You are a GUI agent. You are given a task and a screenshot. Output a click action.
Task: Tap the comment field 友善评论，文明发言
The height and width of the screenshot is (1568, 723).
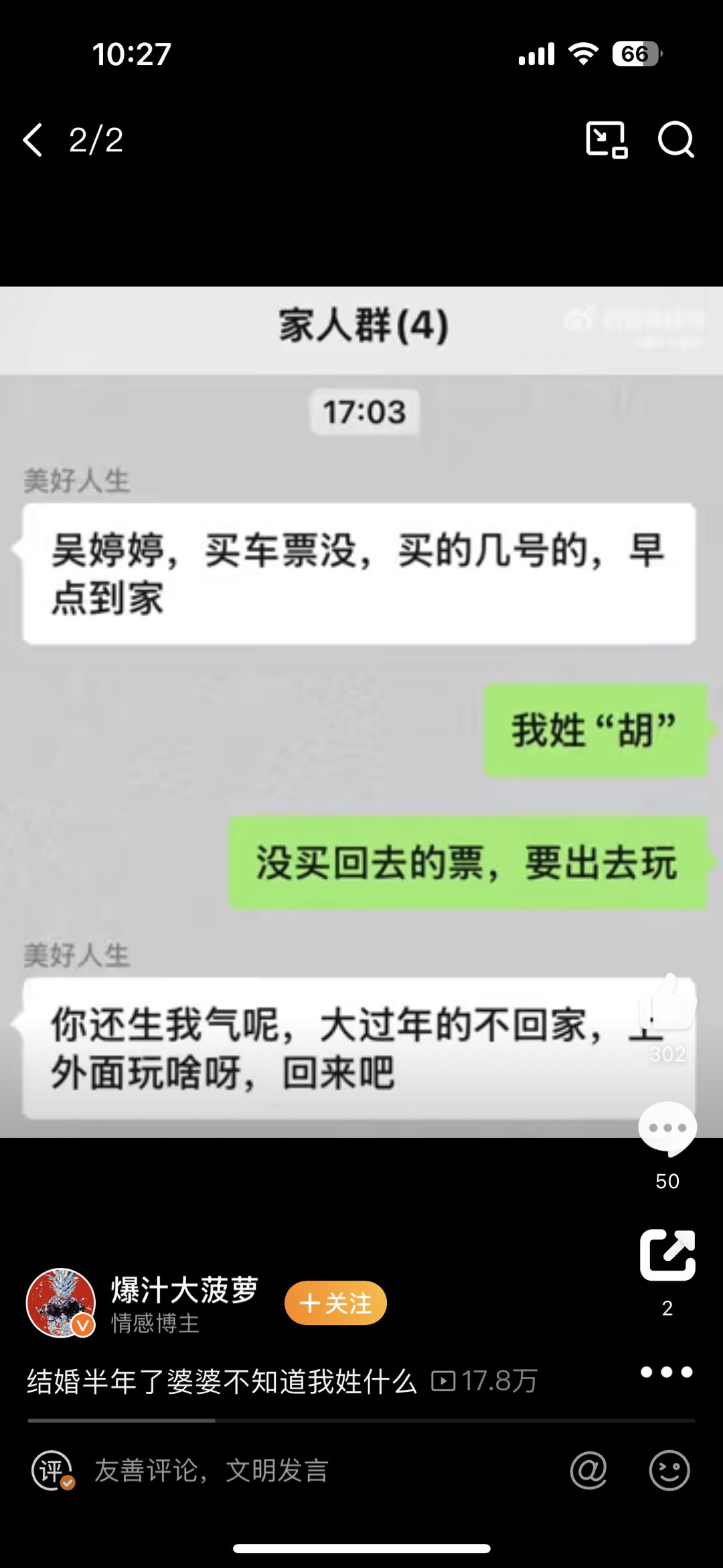tap(268, 1471)
